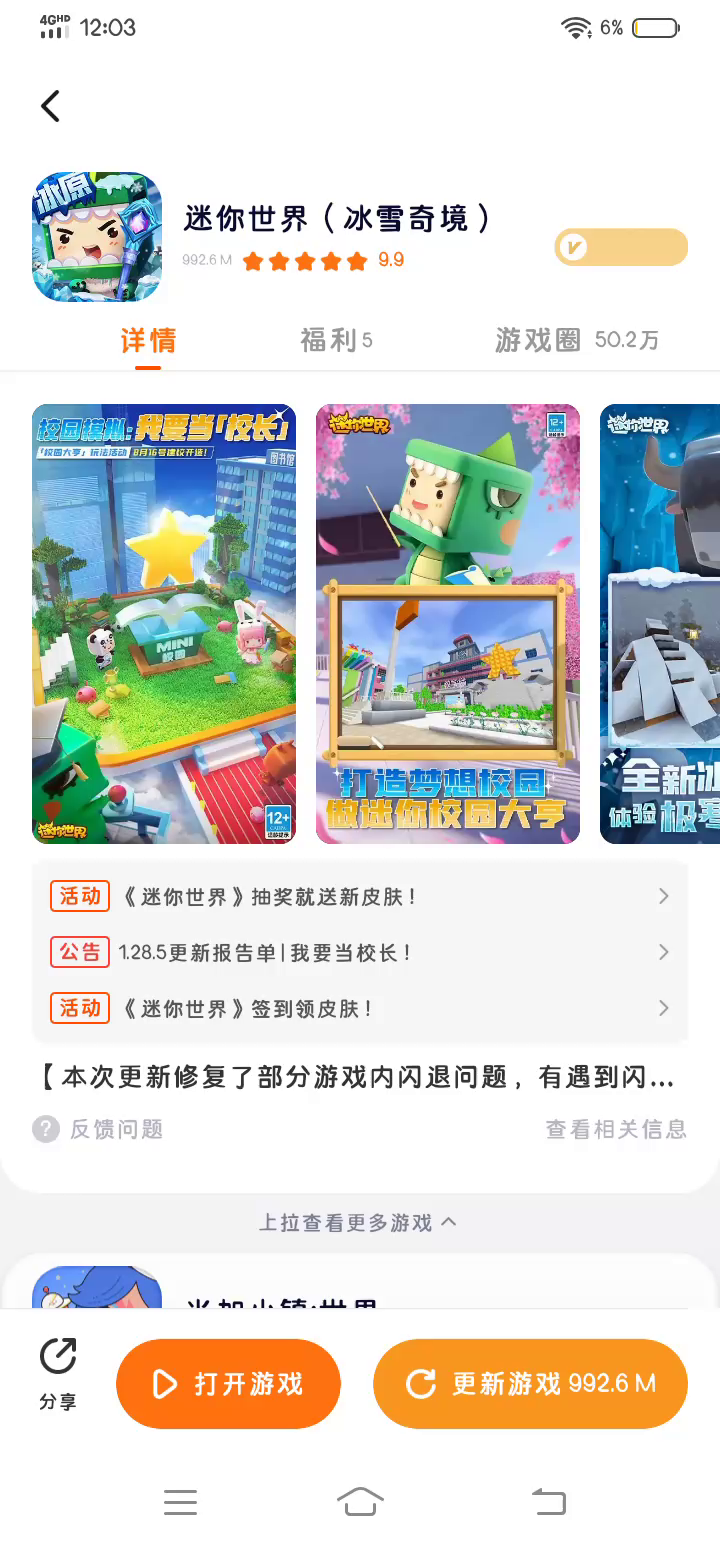Open the 我要当校长 campus screenshot
This screenshot has height=1544, width=720.
point(164,624)
